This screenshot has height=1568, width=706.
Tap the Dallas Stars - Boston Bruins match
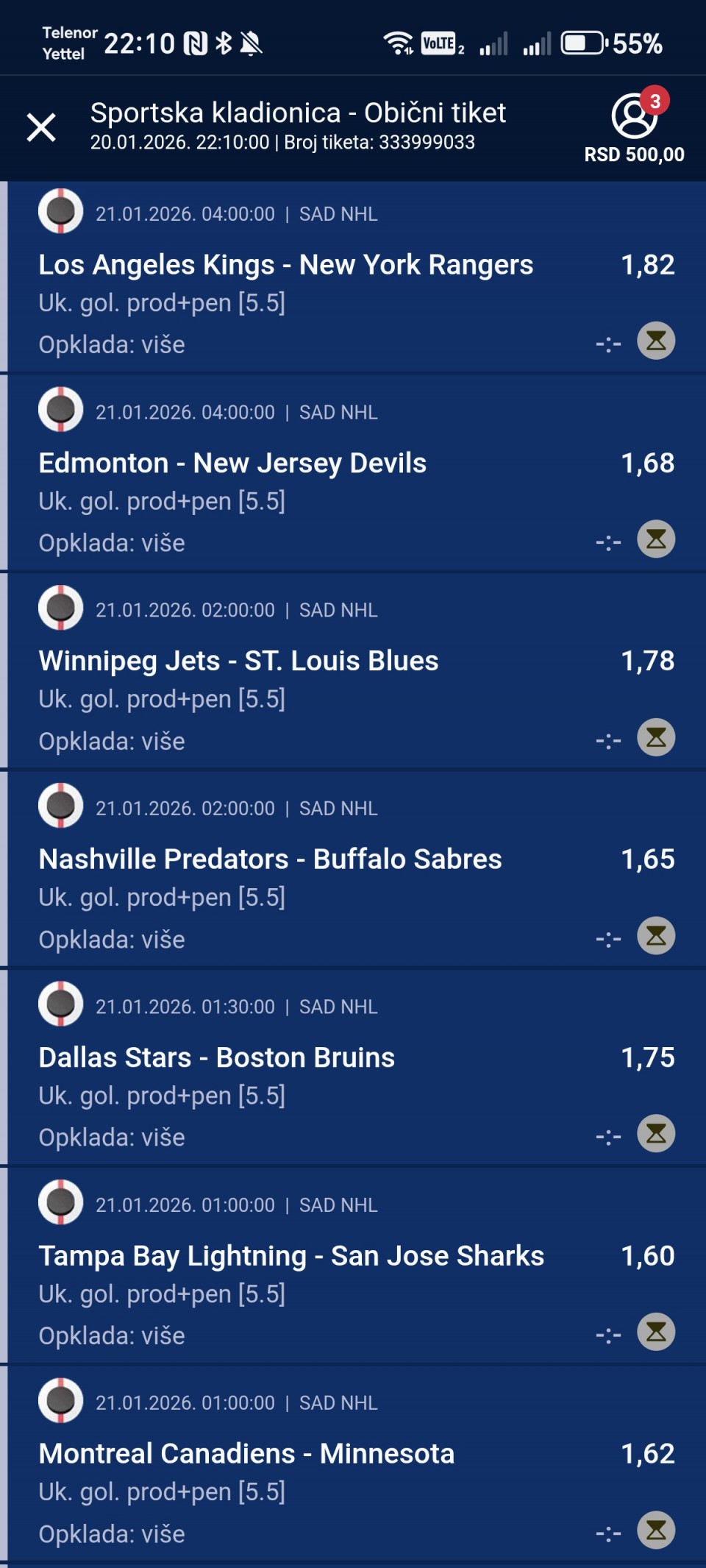click(x=216, y=1058)
